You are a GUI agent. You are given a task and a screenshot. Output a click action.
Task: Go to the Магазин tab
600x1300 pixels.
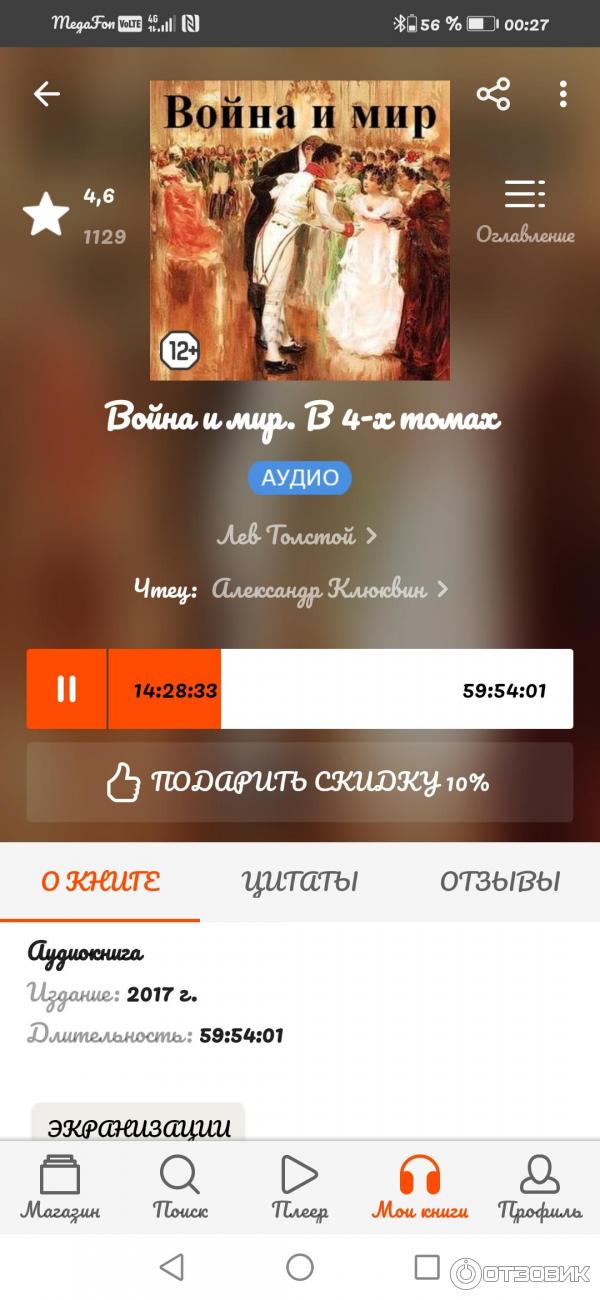coord(60,1187)
